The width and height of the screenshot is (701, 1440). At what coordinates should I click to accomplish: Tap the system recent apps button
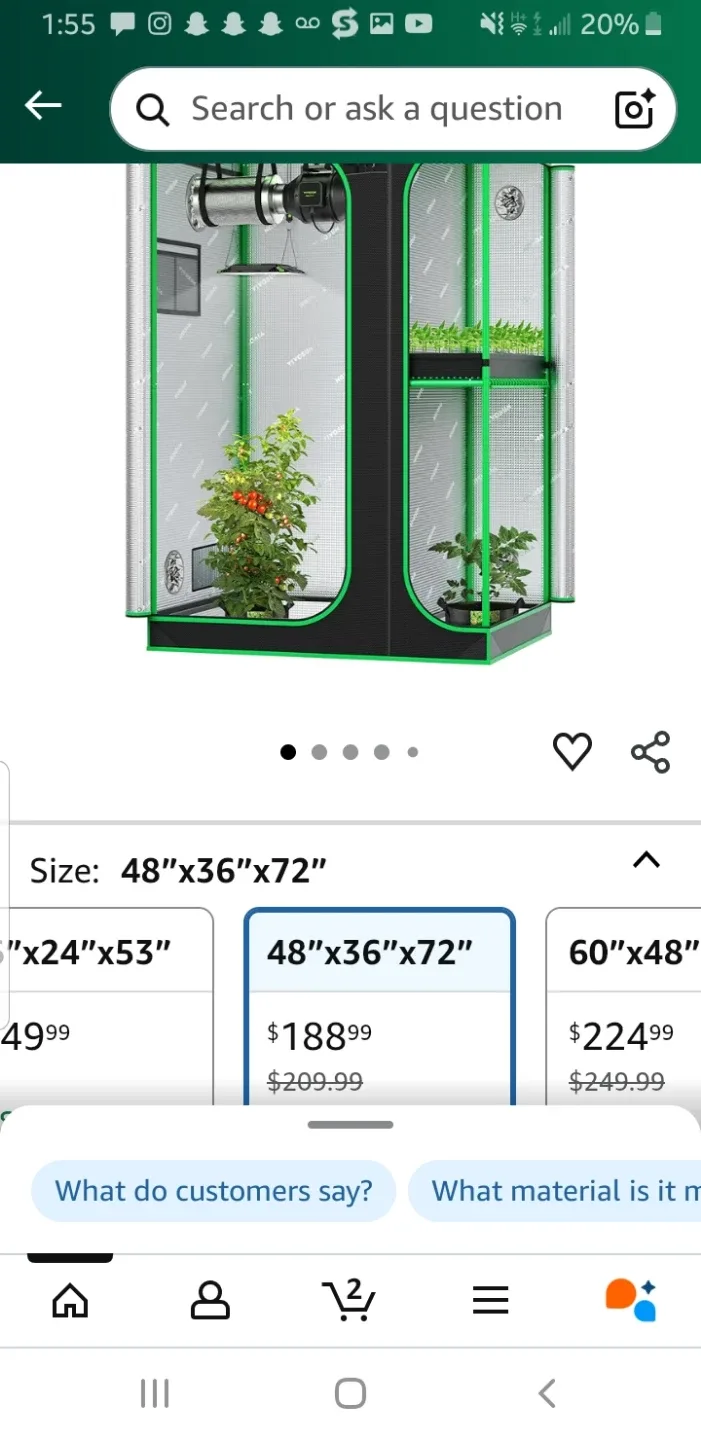(155, 1393)
